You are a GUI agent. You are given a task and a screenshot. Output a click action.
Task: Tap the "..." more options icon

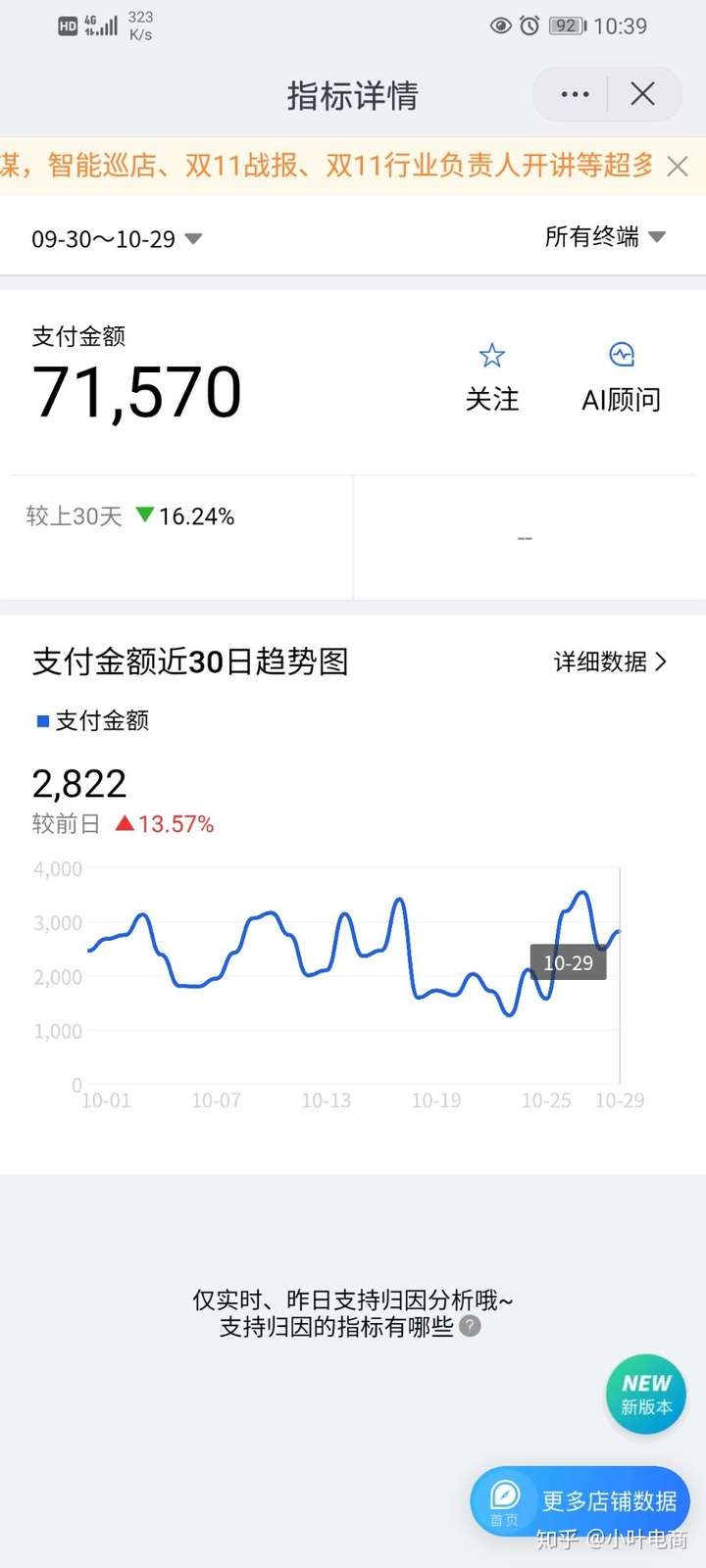[573, 94]
